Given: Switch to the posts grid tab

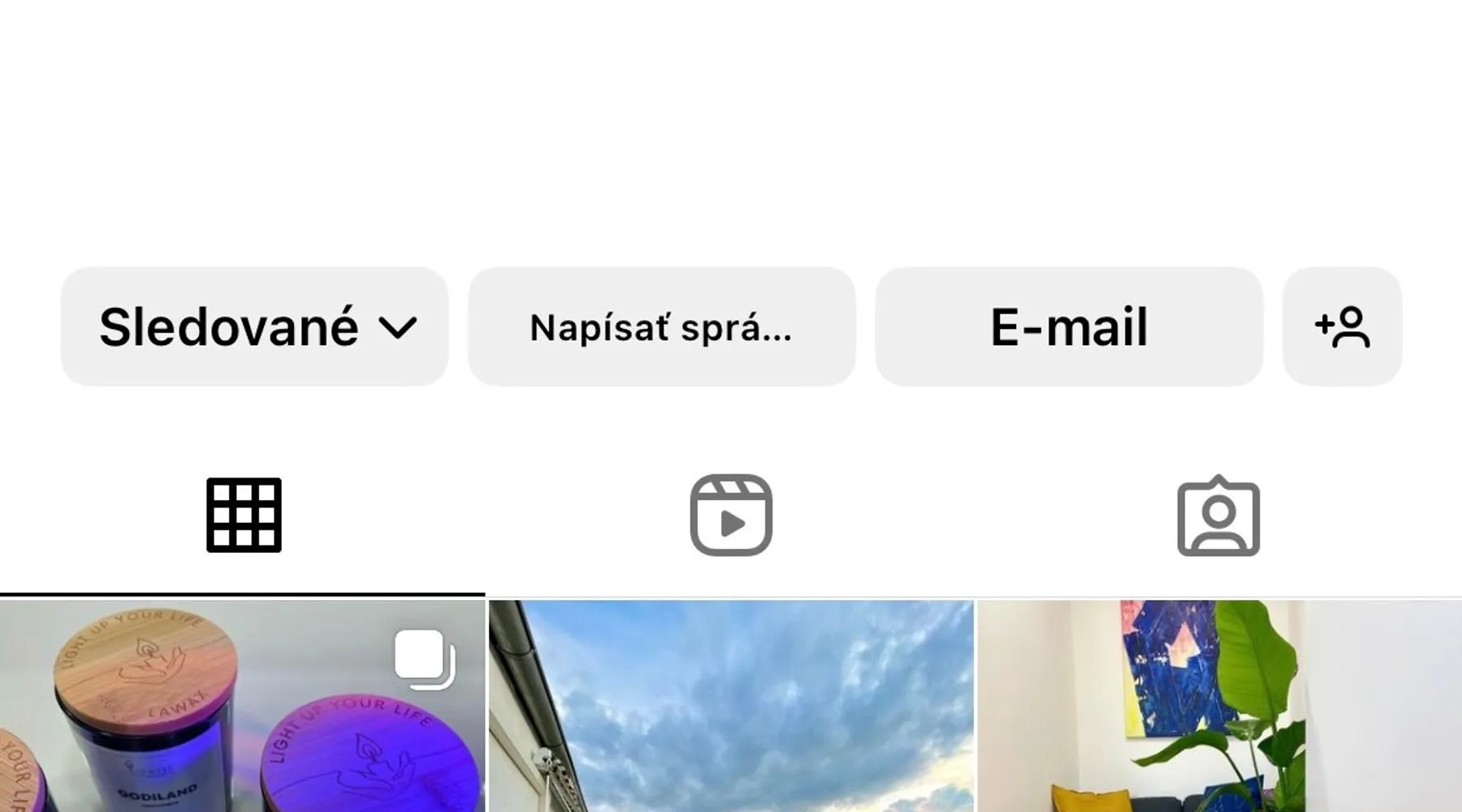Looking at the screenshot, I should coord(244,516).
